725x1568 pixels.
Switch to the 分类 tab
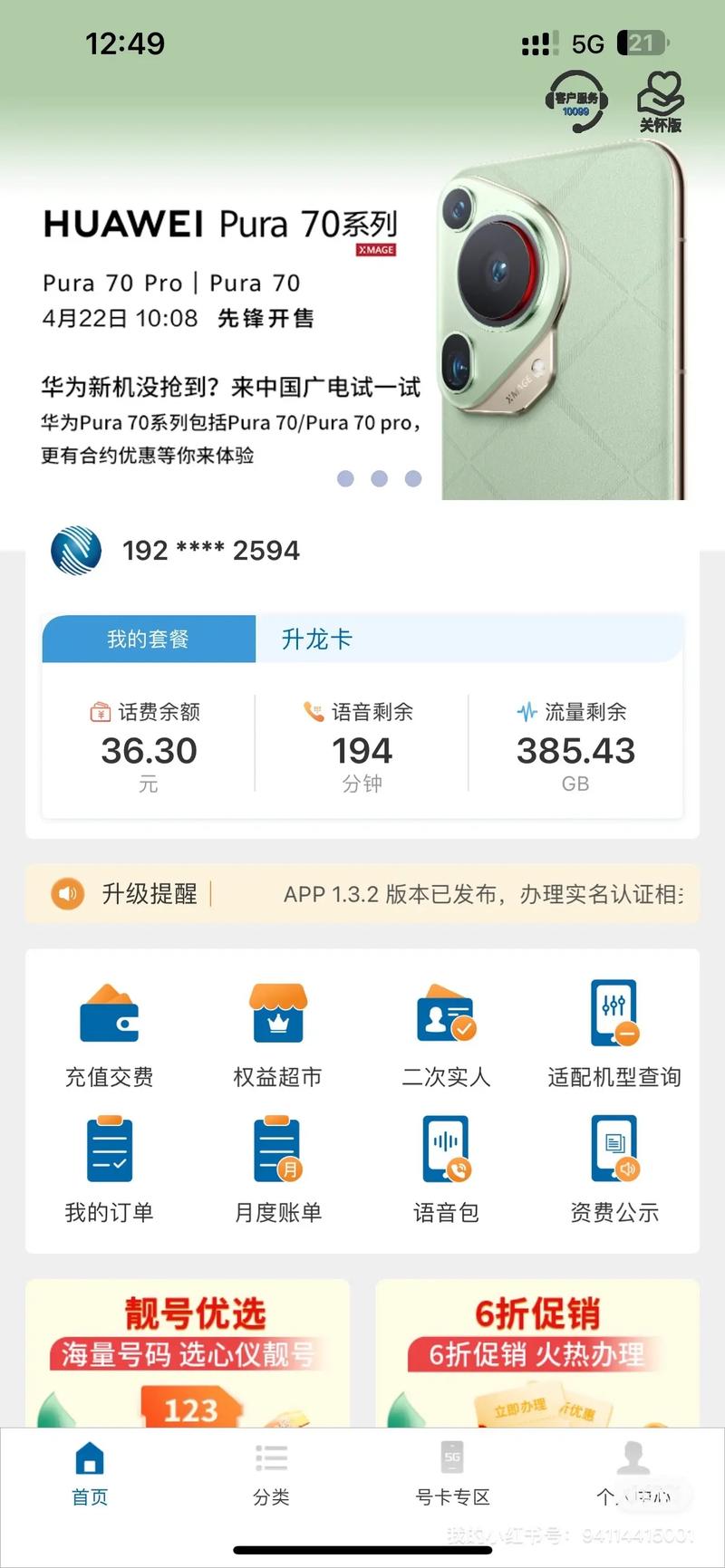click(271, 1474)
